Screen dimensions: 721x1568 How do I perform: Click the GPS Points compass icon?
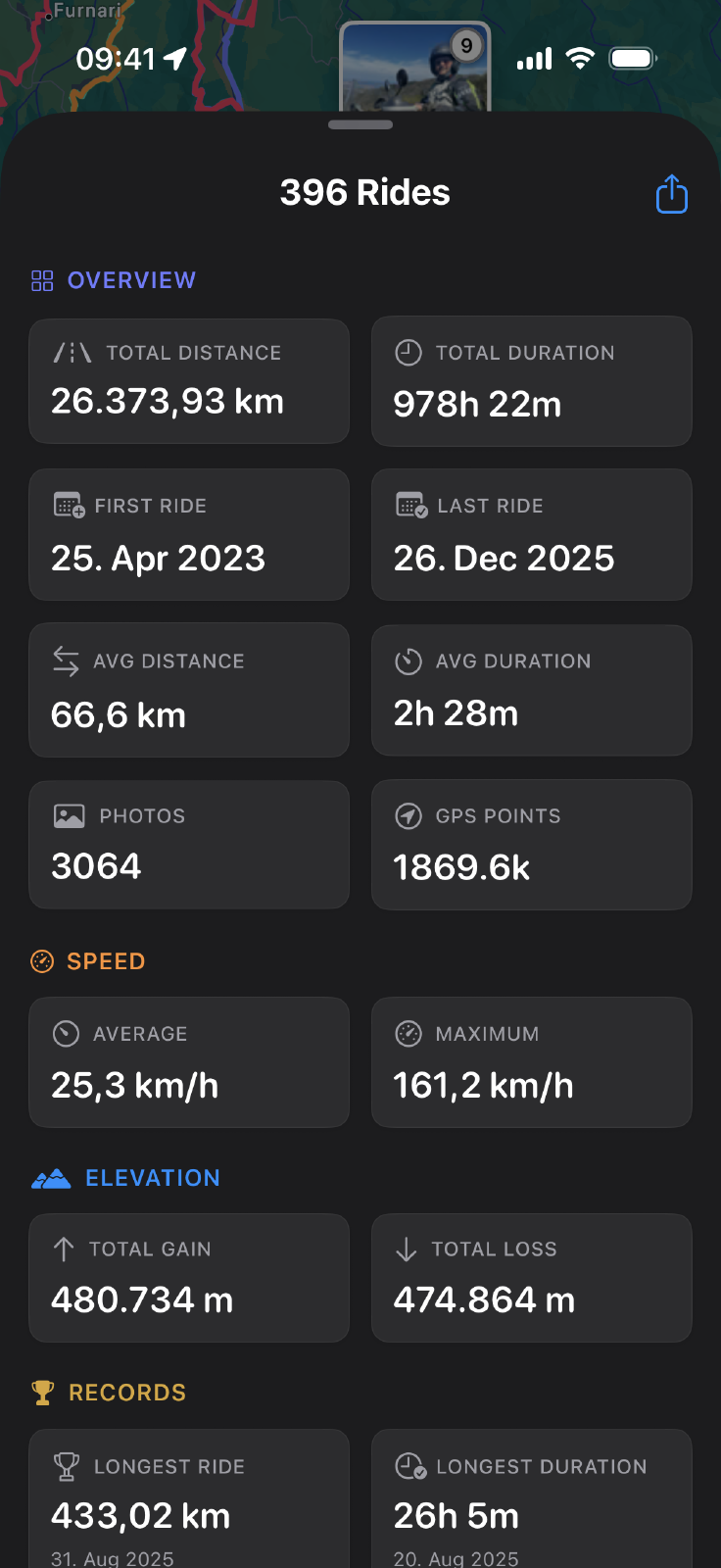(409, 814)
